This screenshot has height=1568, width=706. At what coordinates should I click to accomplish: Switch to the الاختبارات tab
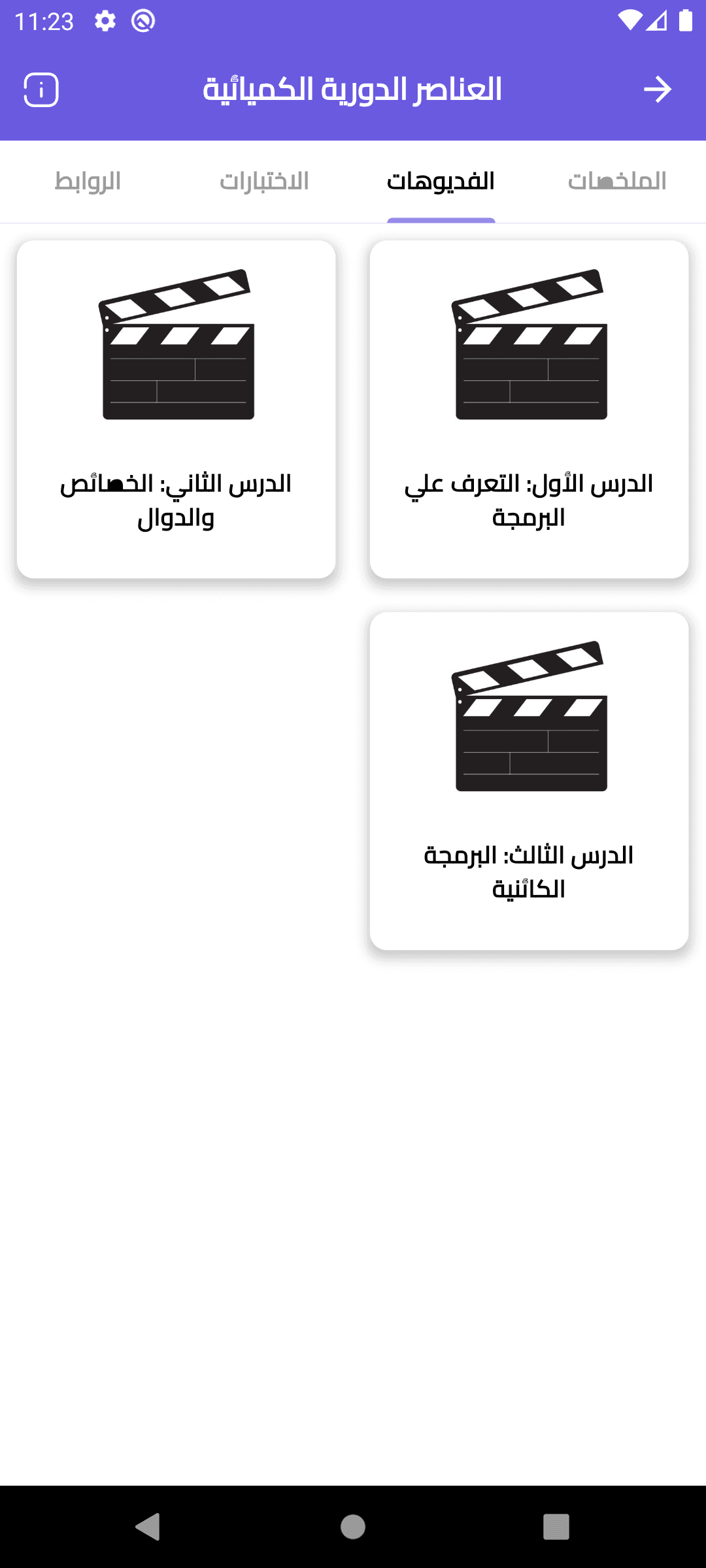pyautogui.click(x=265, y=182)
